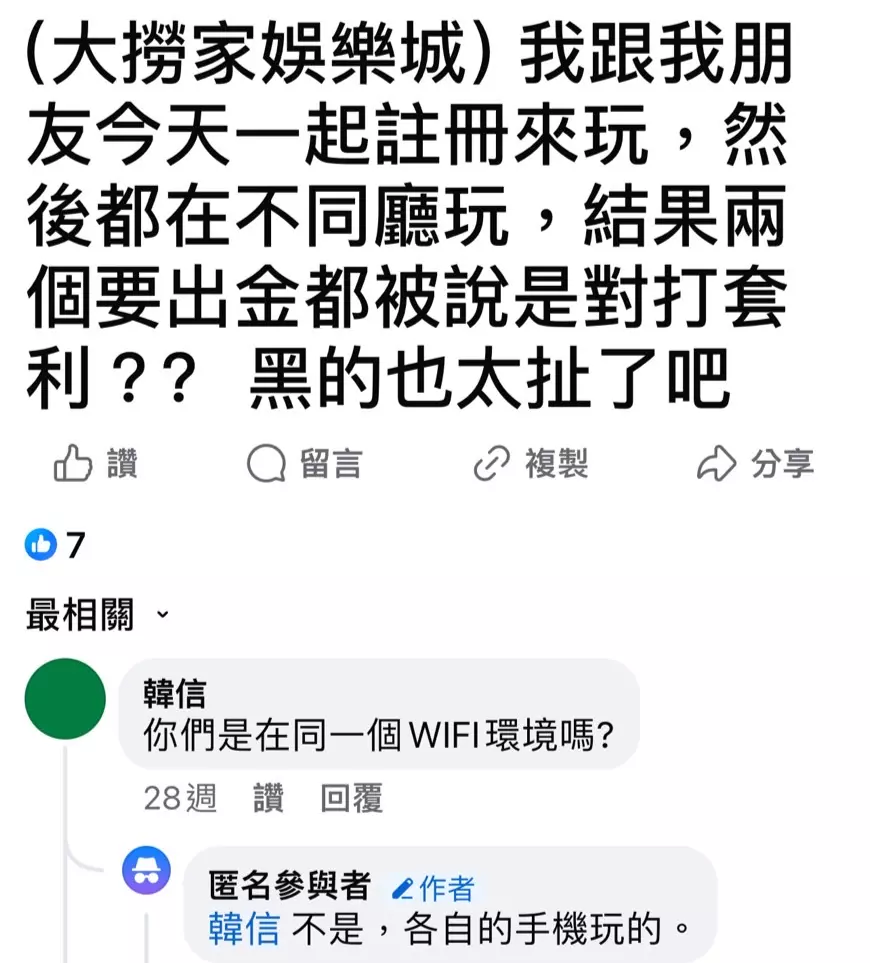View who reacted with 7 likes
This screenshot has width=870, height=963.
pos(56,545)
